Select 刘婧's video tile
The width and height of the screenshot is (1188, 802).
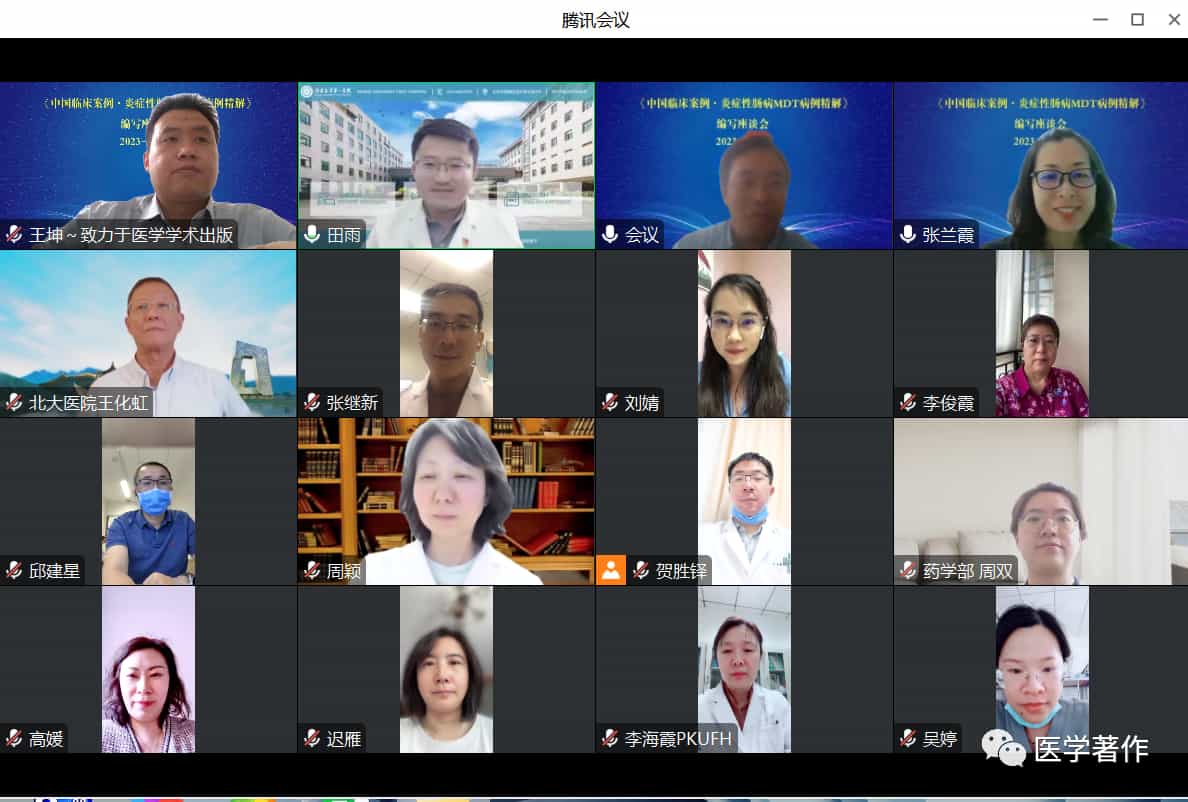[744, 333]
